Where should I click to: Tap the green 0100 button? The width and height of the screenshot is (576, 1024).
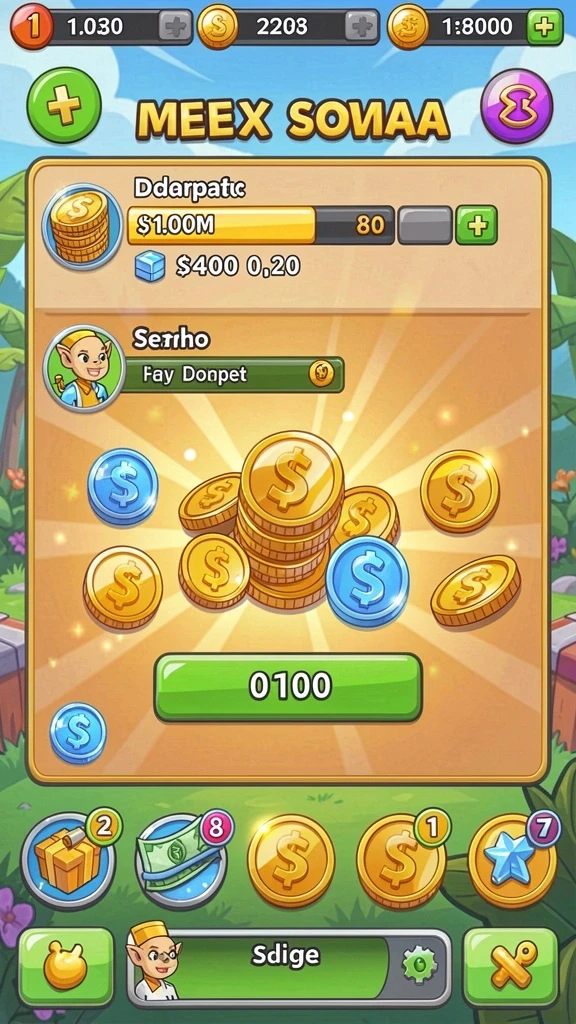(x=288, y=687)
